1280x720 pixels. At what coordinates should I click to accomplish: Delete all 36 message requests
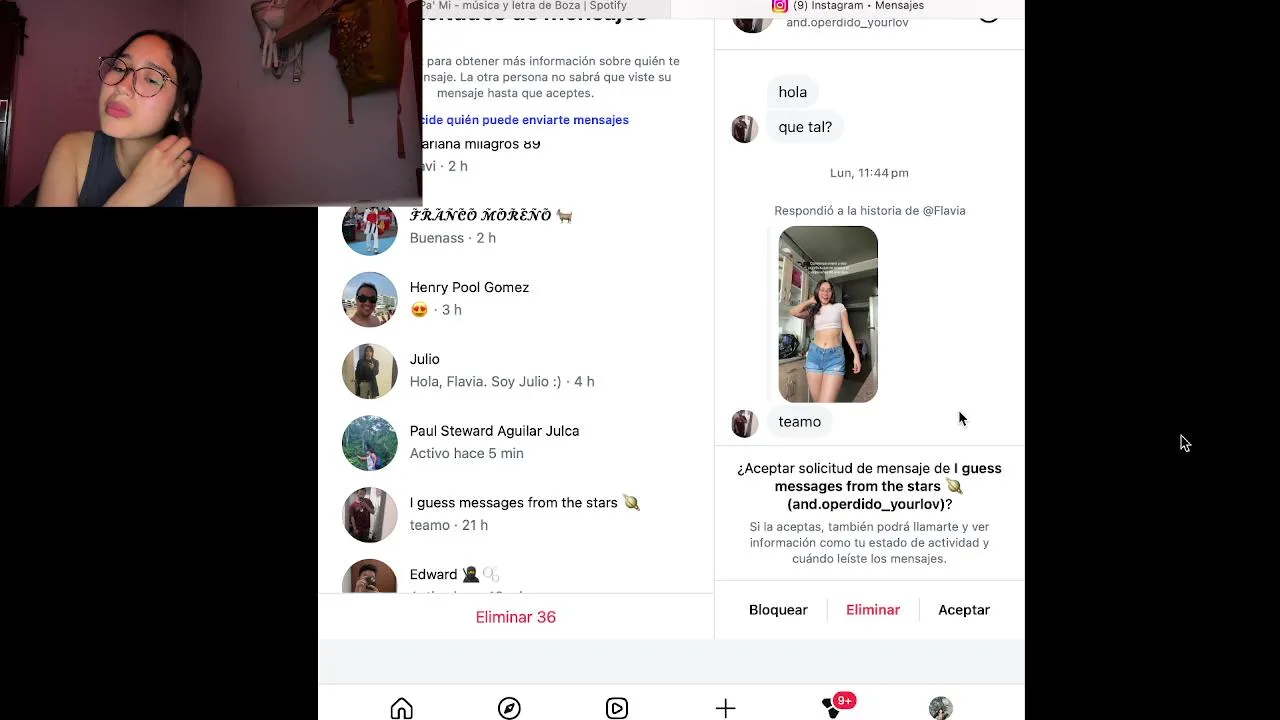(515, 617)
